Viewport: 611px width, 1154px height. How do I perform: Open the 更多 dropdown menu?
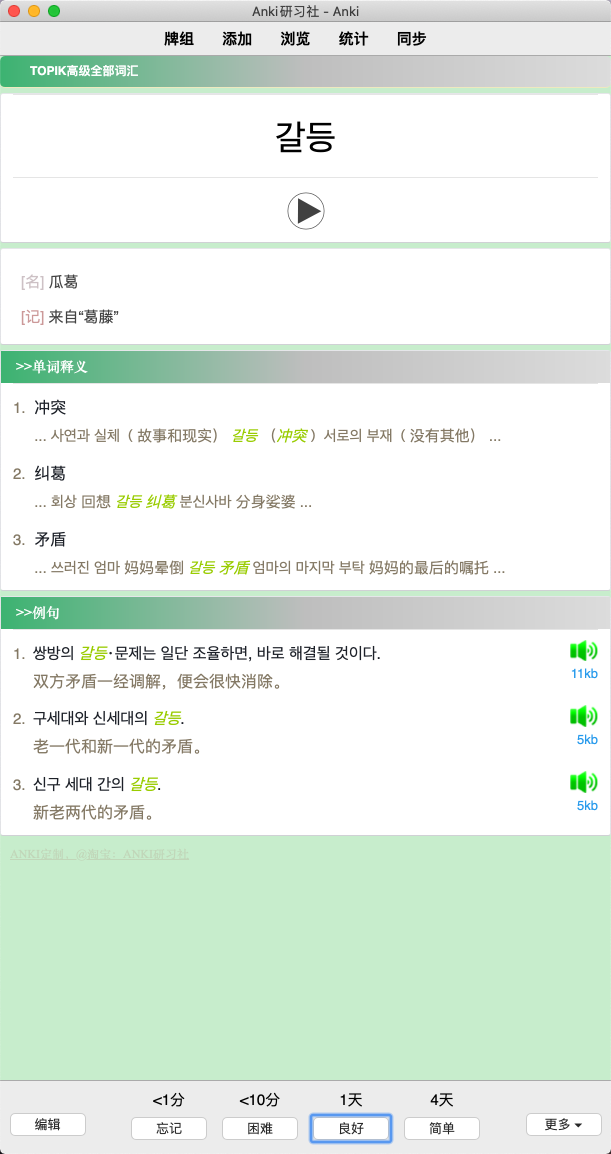[563, 1124]
